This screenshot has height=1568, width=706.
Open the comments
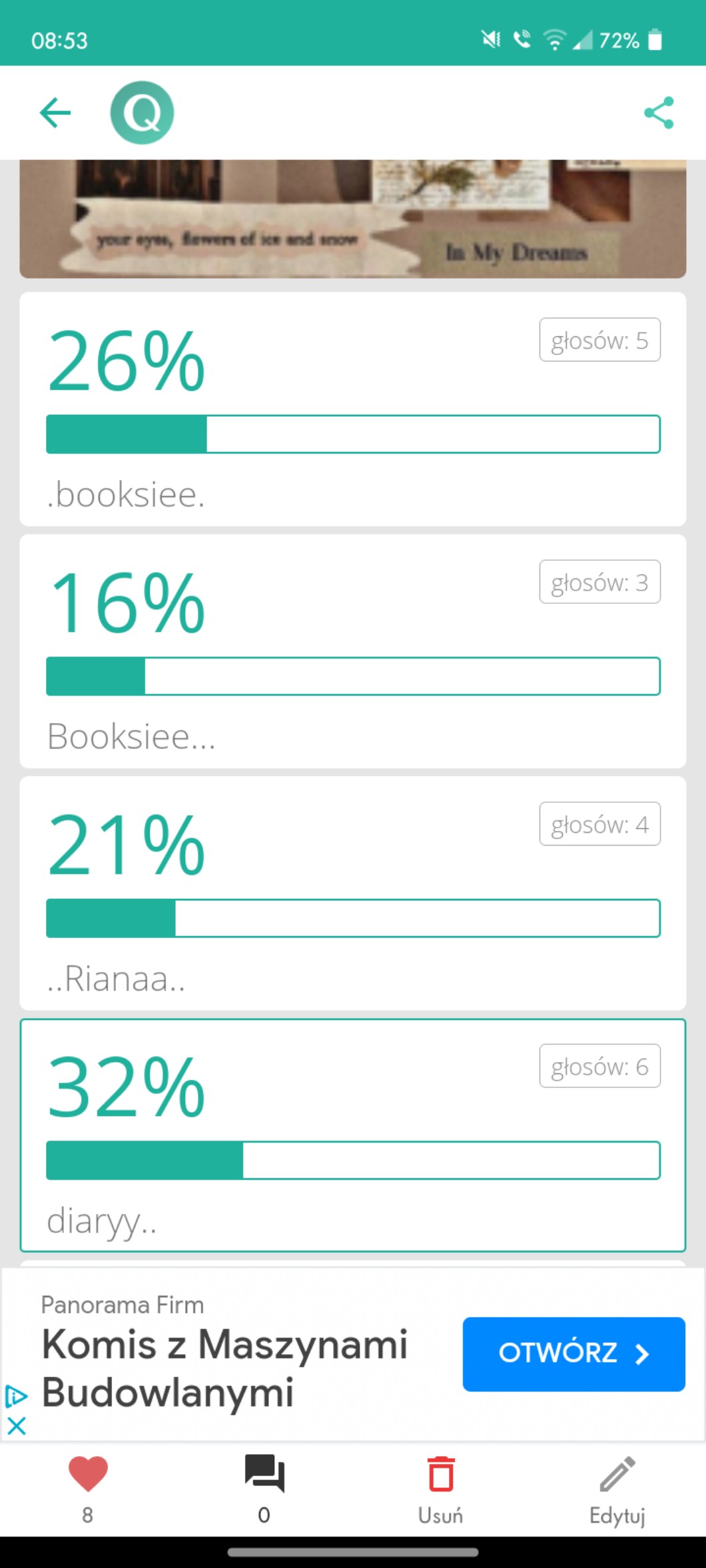coord(264,1475)
